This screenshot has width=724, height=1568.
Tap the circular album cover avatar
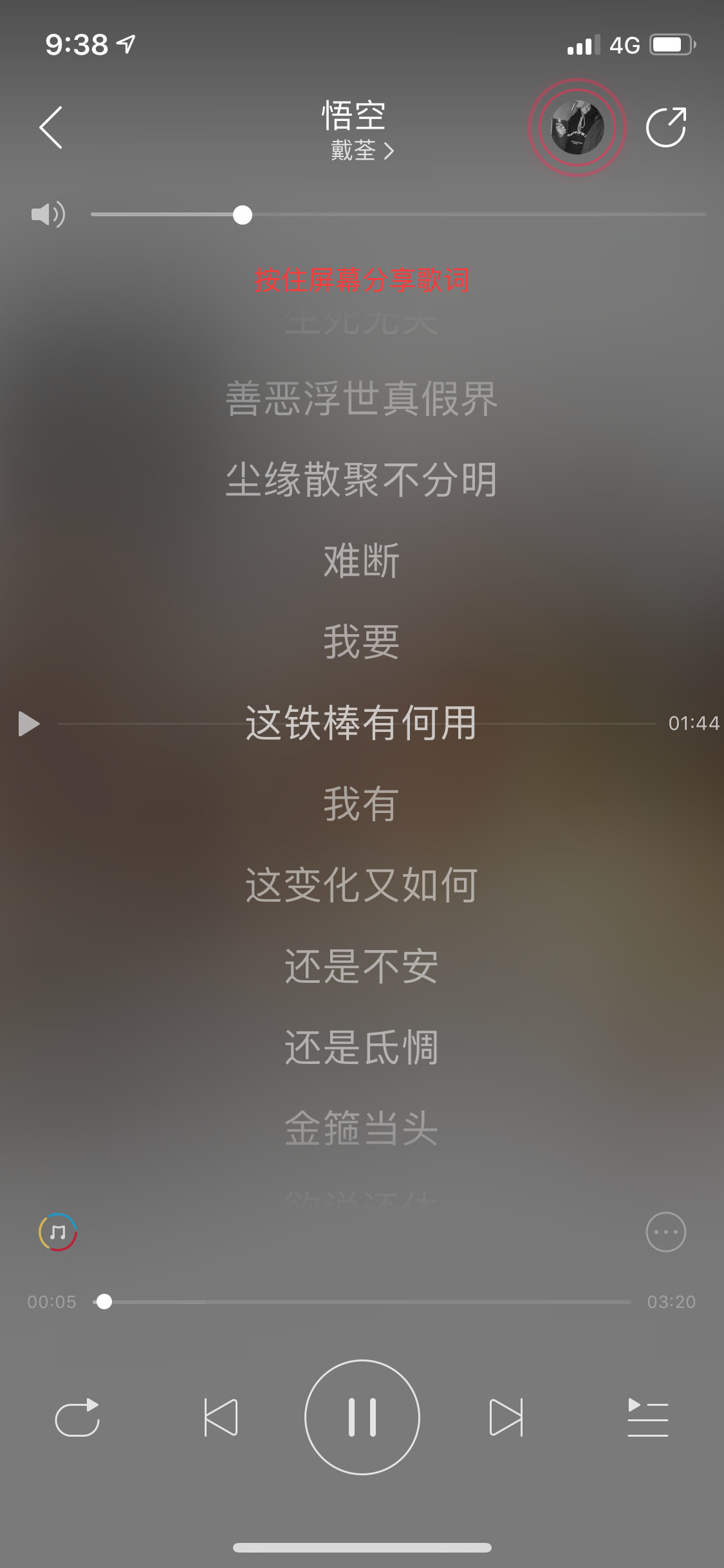click(577, 127)
